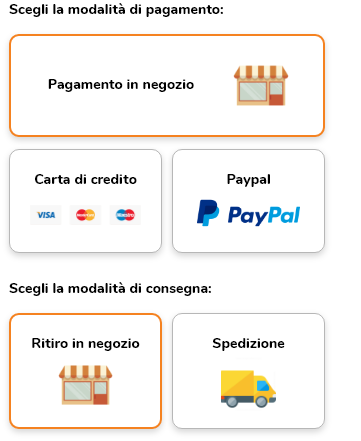Pick Paypal as payment method
Viewport: 361px width, 441px height.
(x=248, y=201)
